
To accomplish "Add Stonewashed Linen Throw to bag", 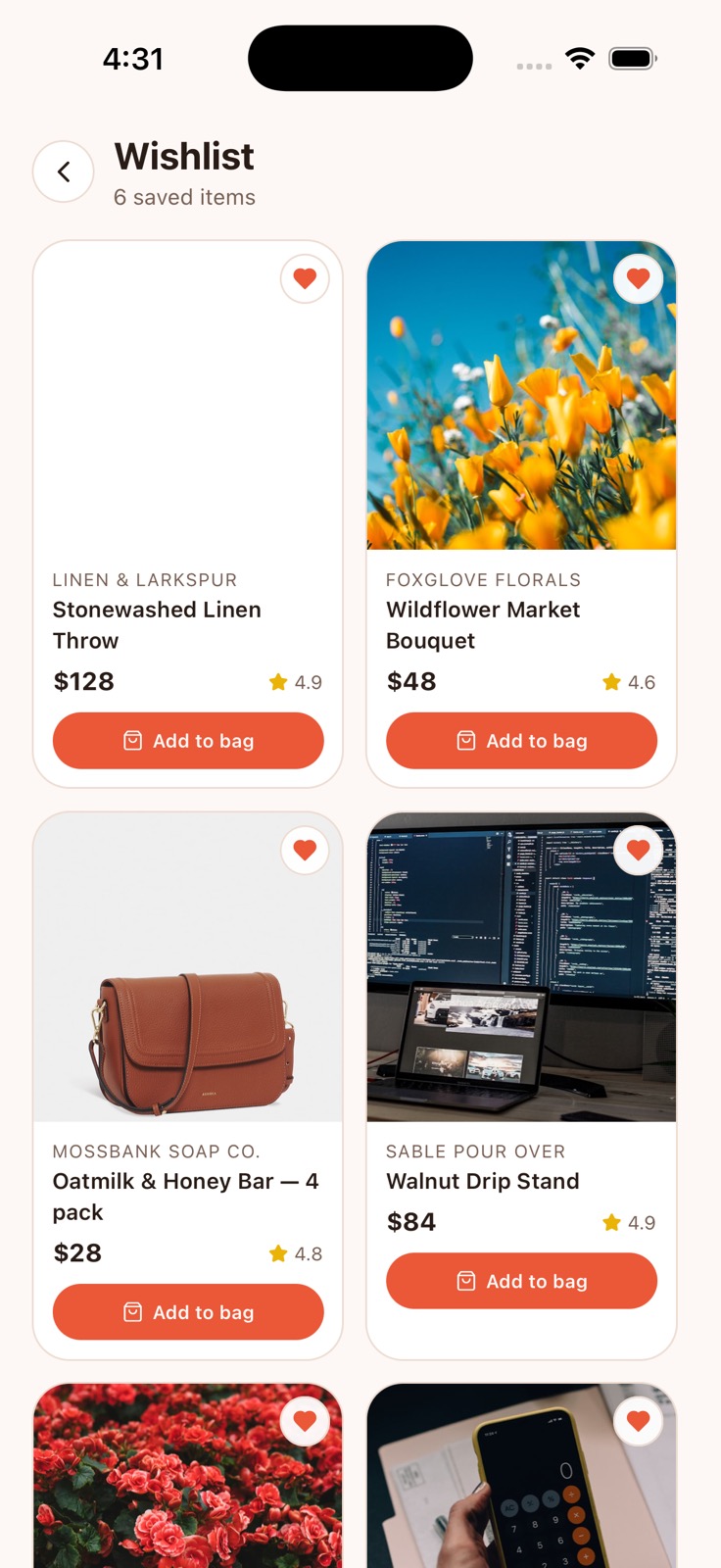I will (188, 741).
